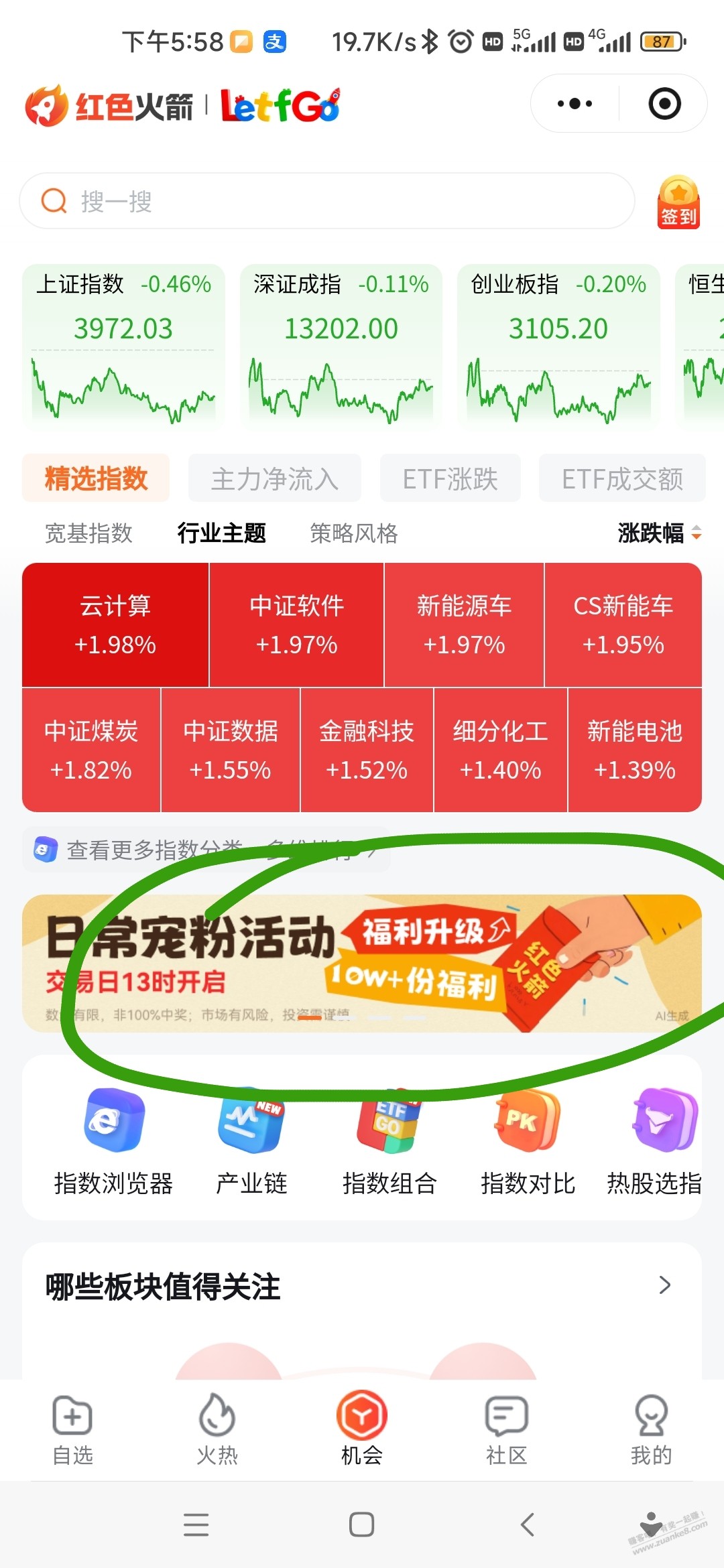Switch to the ETF涨跌 tab
This screenshot has width=724, height=1568.
pos(450,478)
